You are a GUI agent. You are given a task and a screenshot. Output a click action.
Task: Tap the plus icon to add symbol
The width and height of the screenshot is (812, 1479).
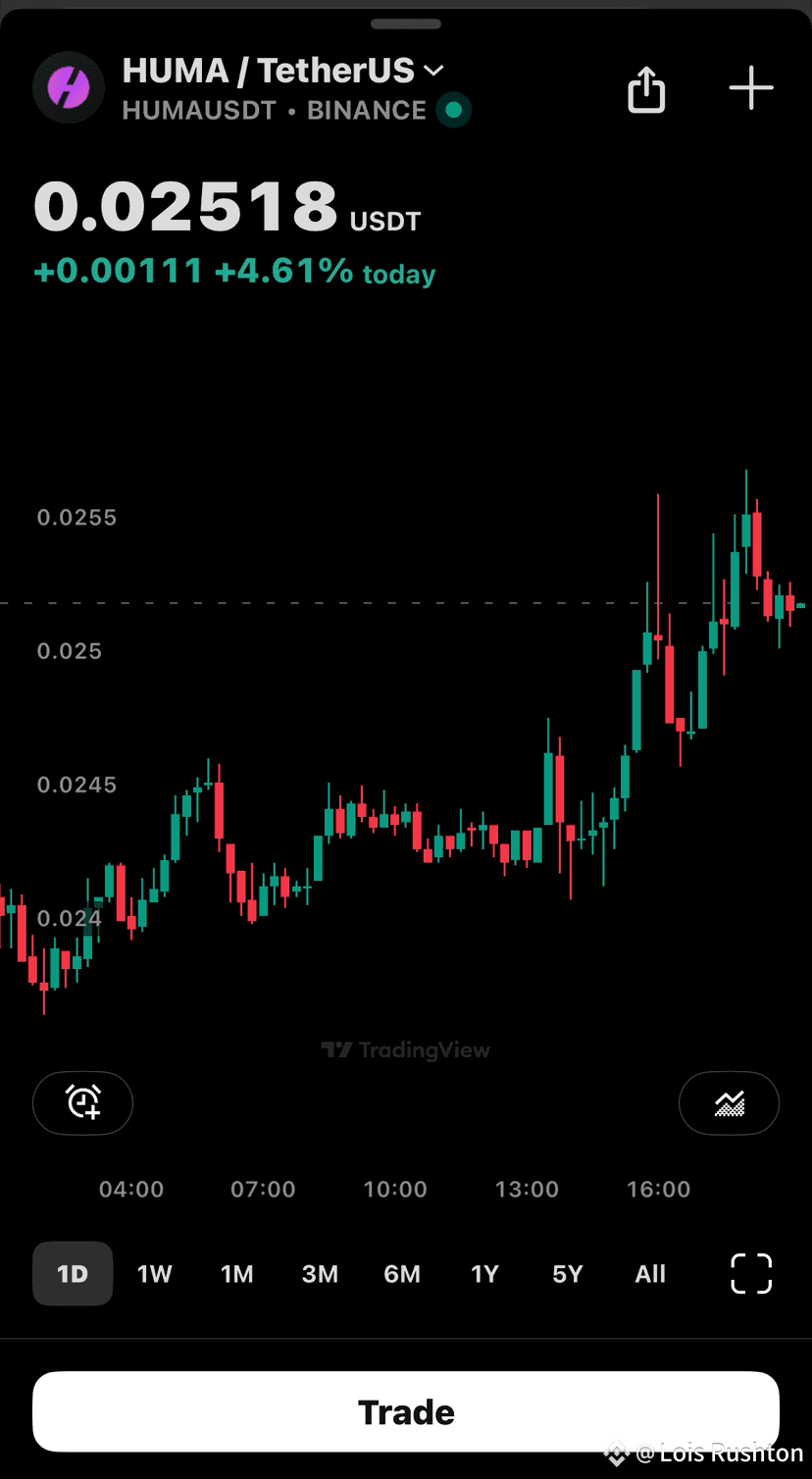(x=751, y=88)
